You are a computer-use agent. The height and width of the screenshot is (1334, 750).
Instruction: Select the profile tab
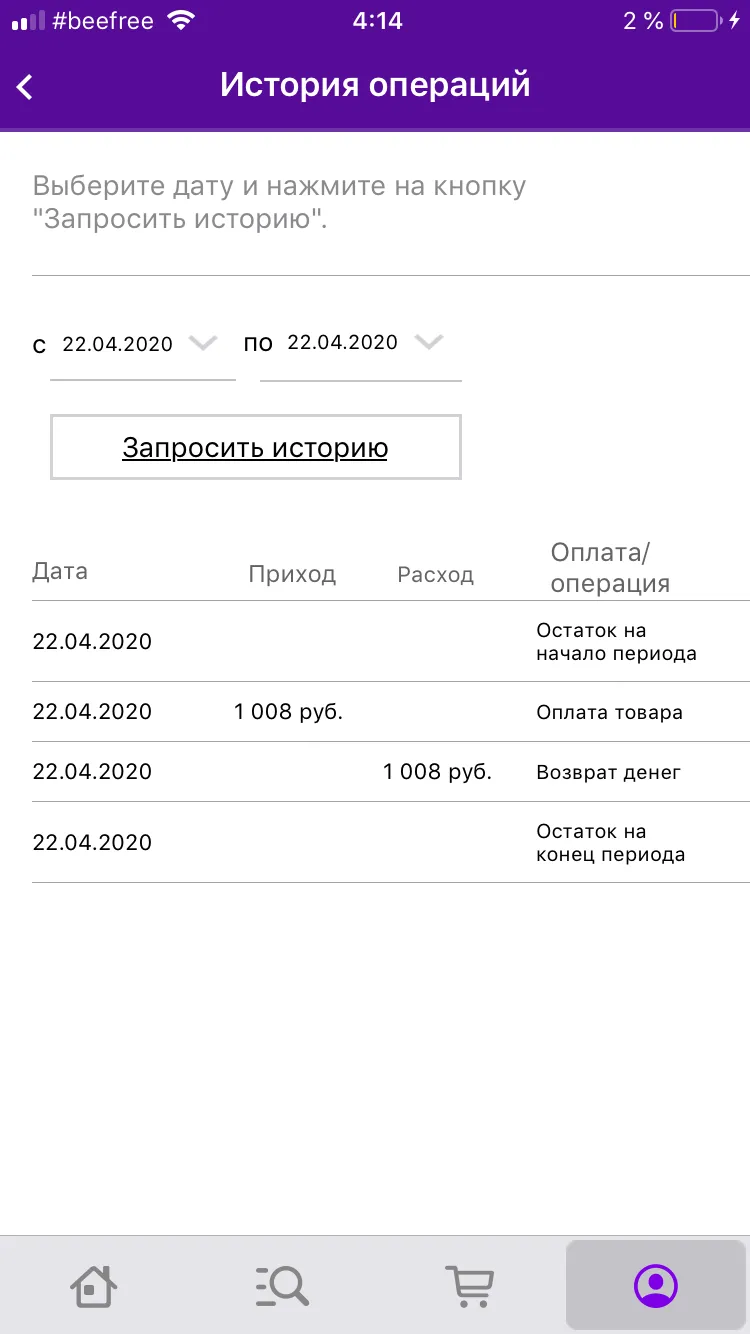point(656,1284)
